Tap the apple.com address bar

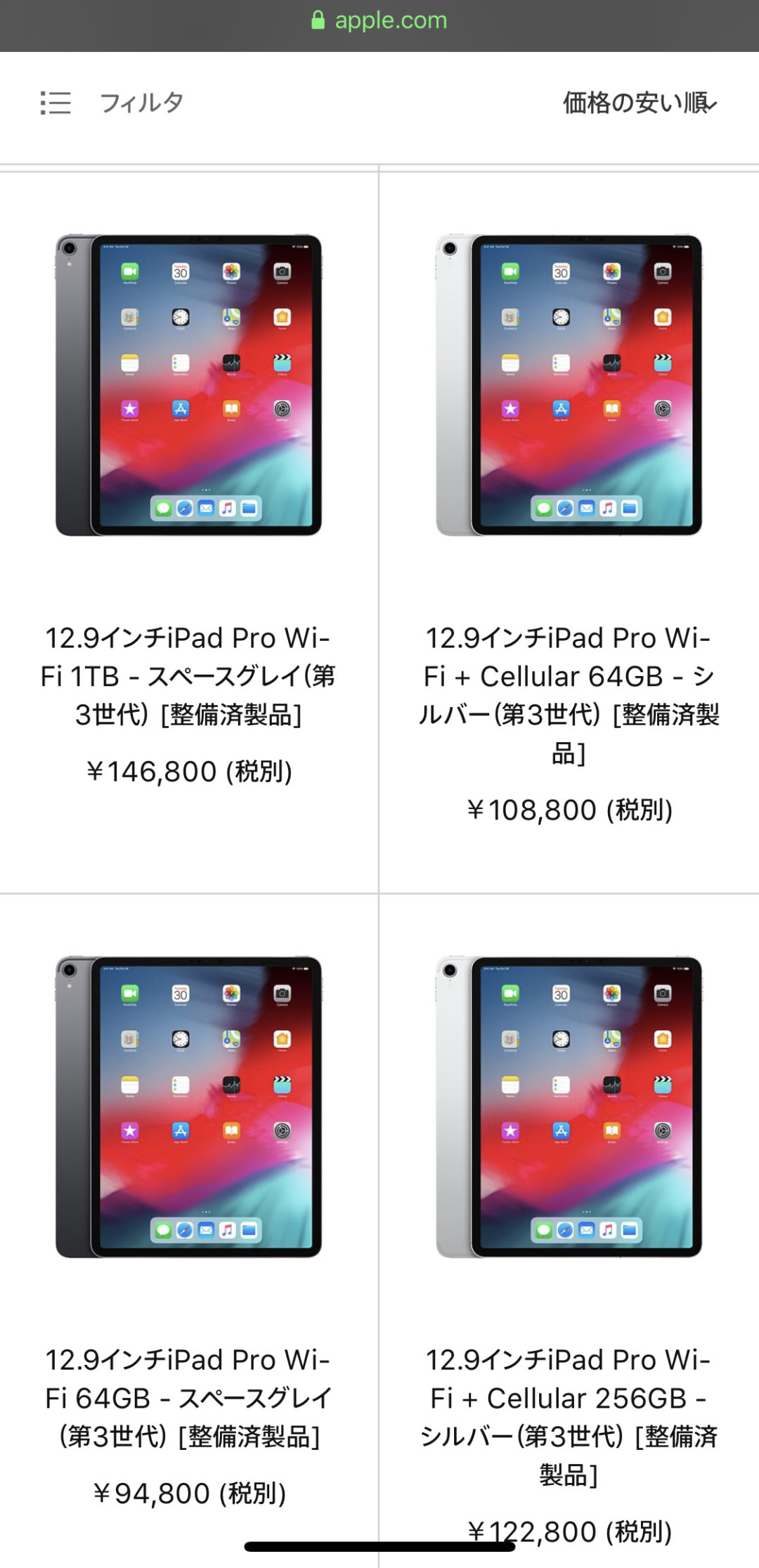tap(379, 20)
